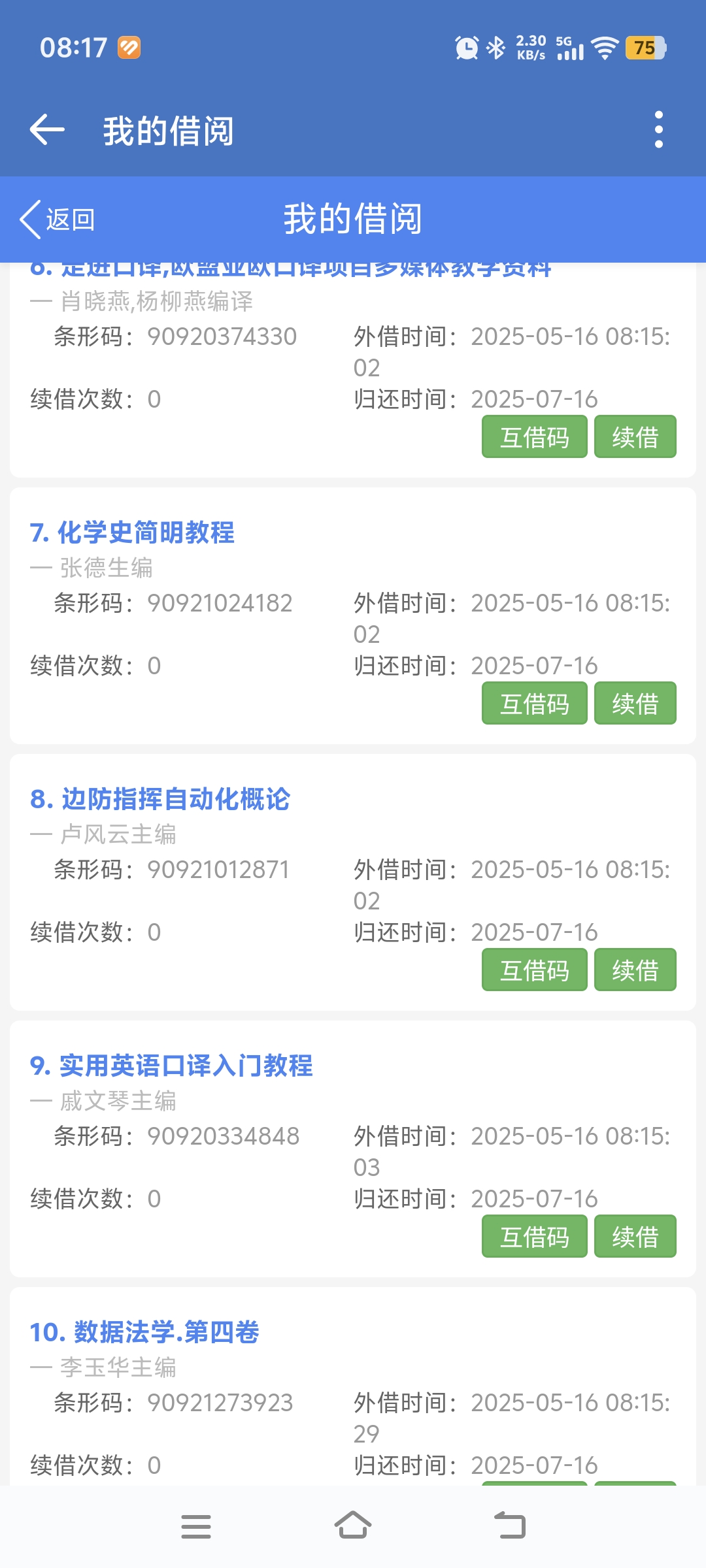
Task: Go to the system home screen
Action: click(353, 1526)
